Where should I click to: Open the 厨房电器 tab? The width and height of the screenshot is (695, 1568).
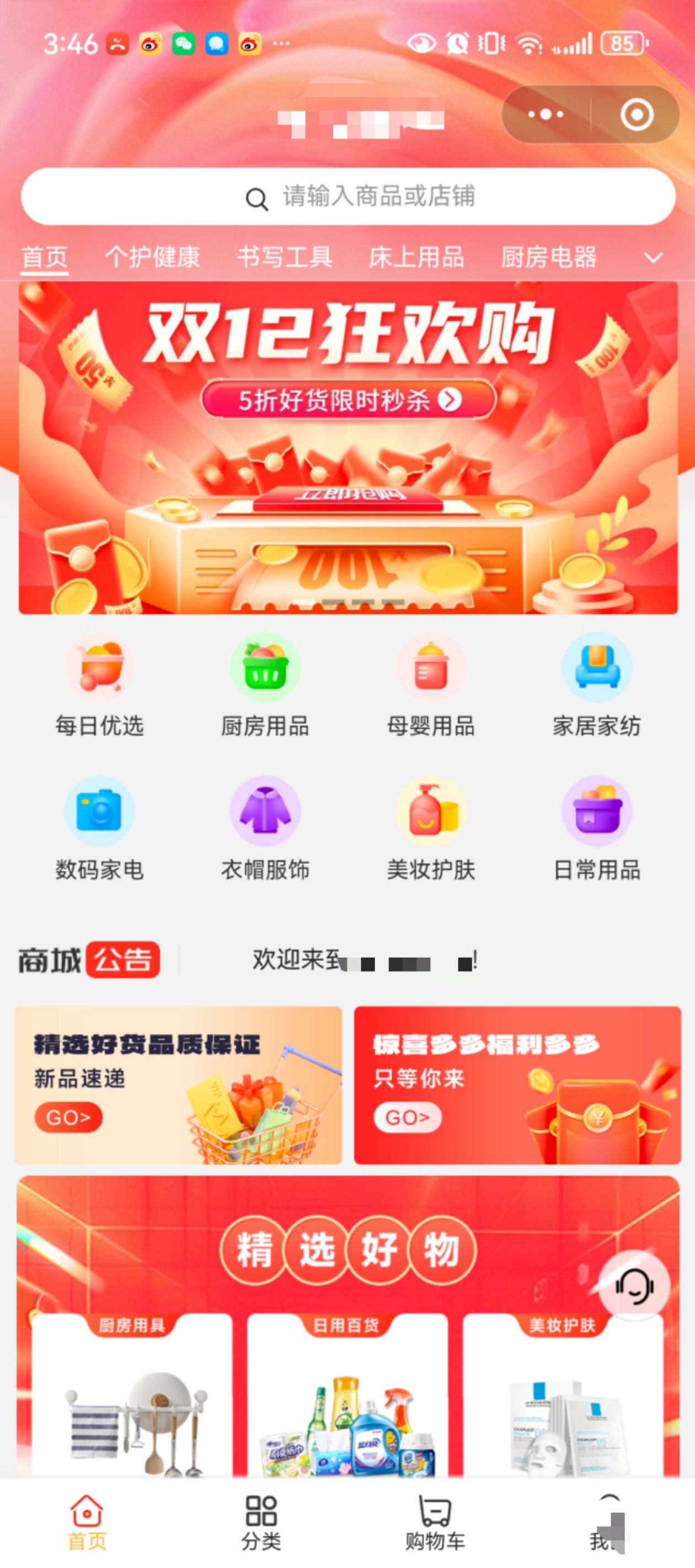(x=548, y=257)
